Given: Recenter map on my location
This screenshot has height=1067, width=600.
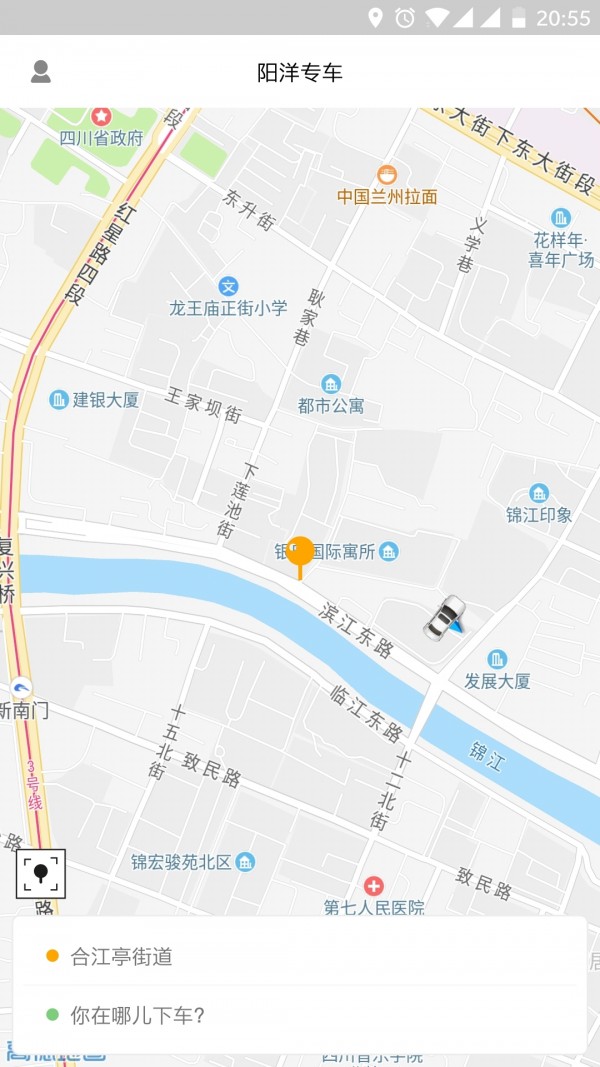Looking at the screenshot, I should [41, 874].
